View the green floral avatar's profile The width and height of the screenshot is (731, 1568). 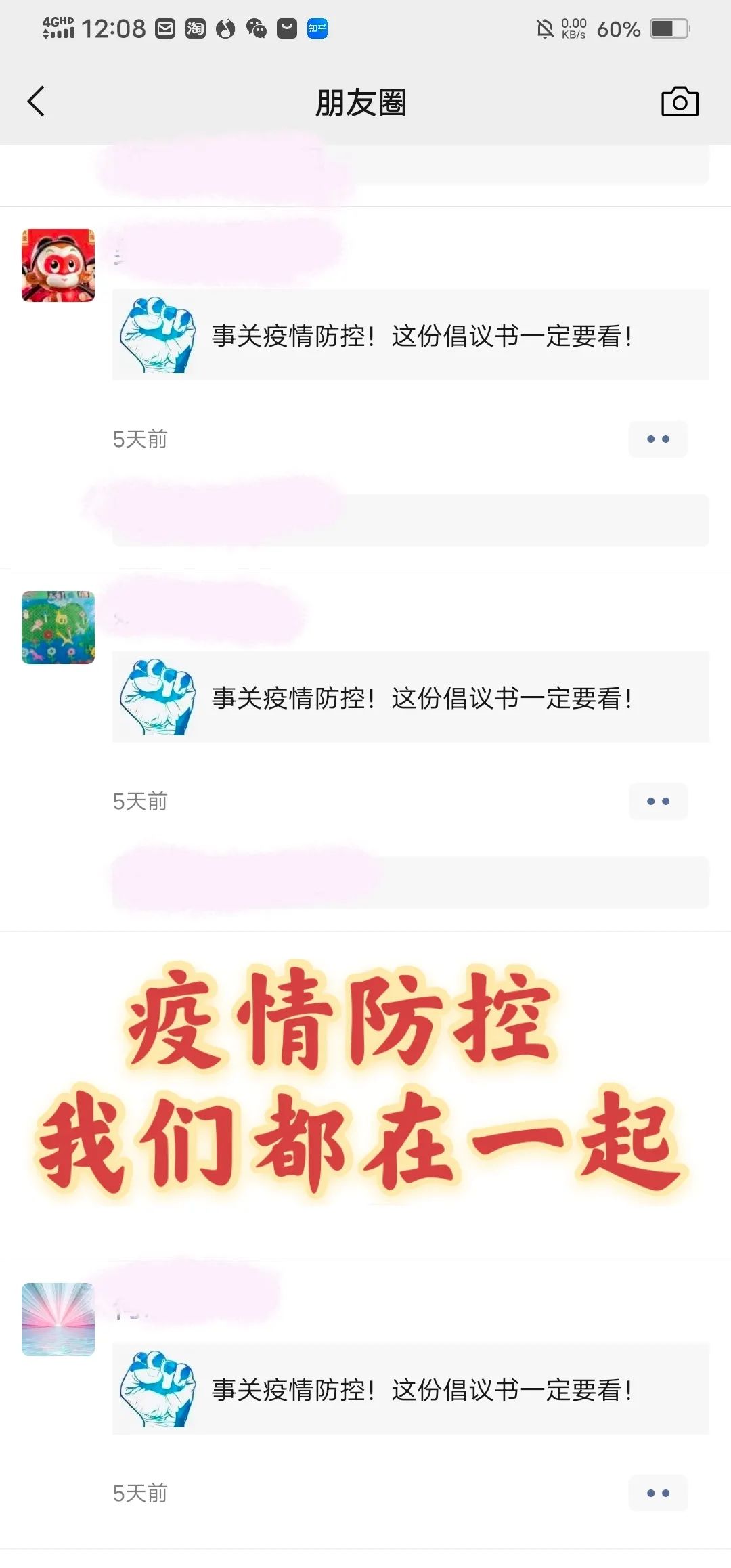point(58,628)
